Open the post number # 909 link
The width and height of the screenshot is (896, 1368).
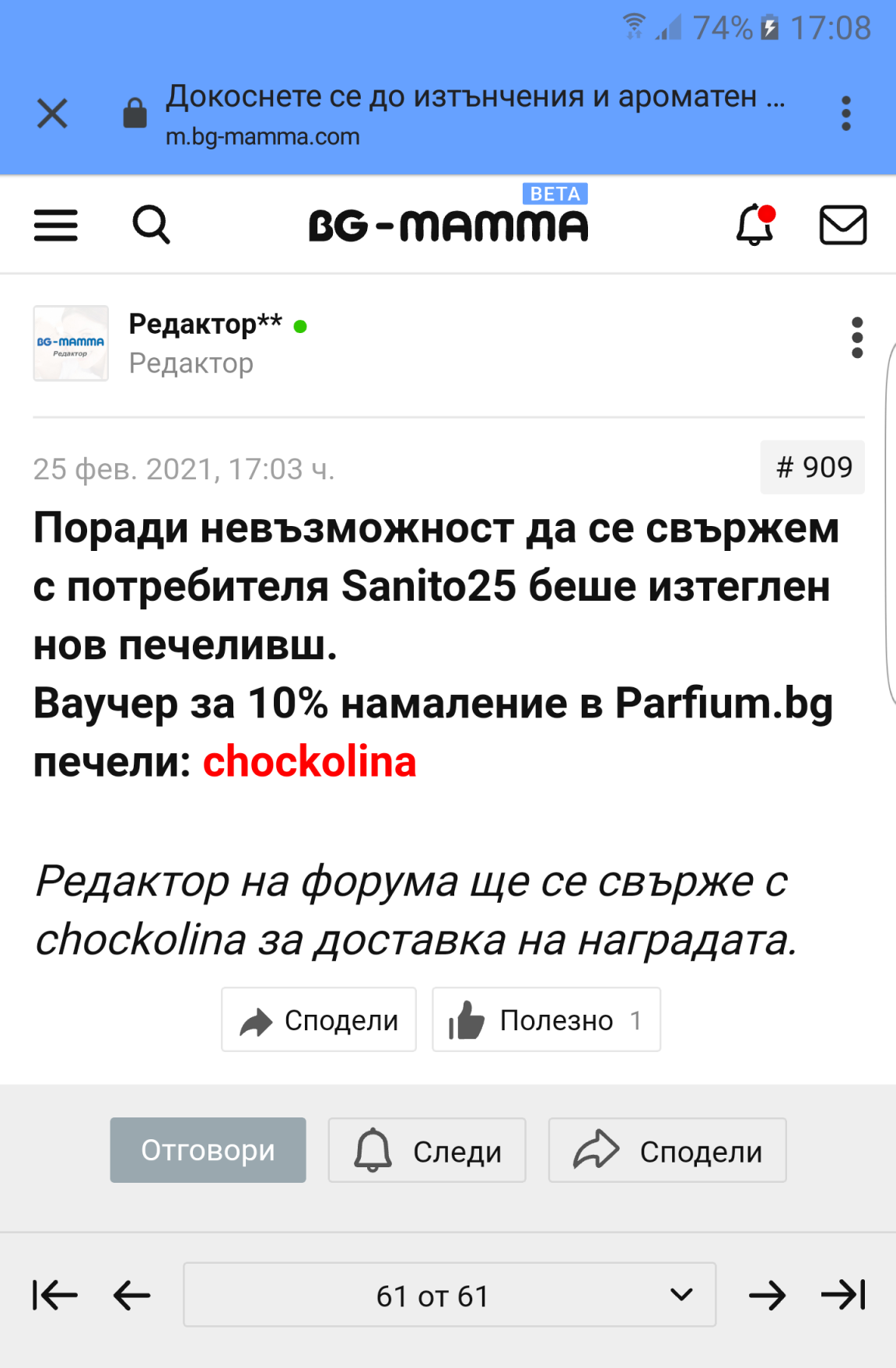pyautogui.click(x=813, y=468)
